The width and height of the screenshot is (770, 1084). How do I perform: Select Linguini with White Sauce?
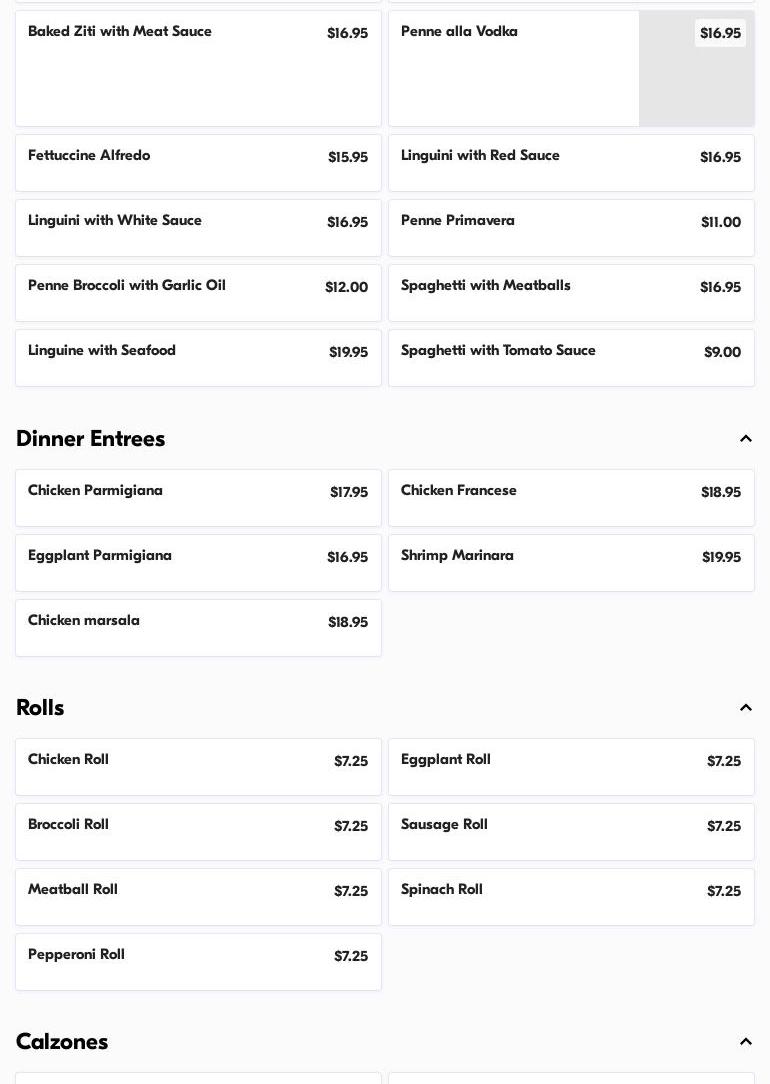point(198,228)
